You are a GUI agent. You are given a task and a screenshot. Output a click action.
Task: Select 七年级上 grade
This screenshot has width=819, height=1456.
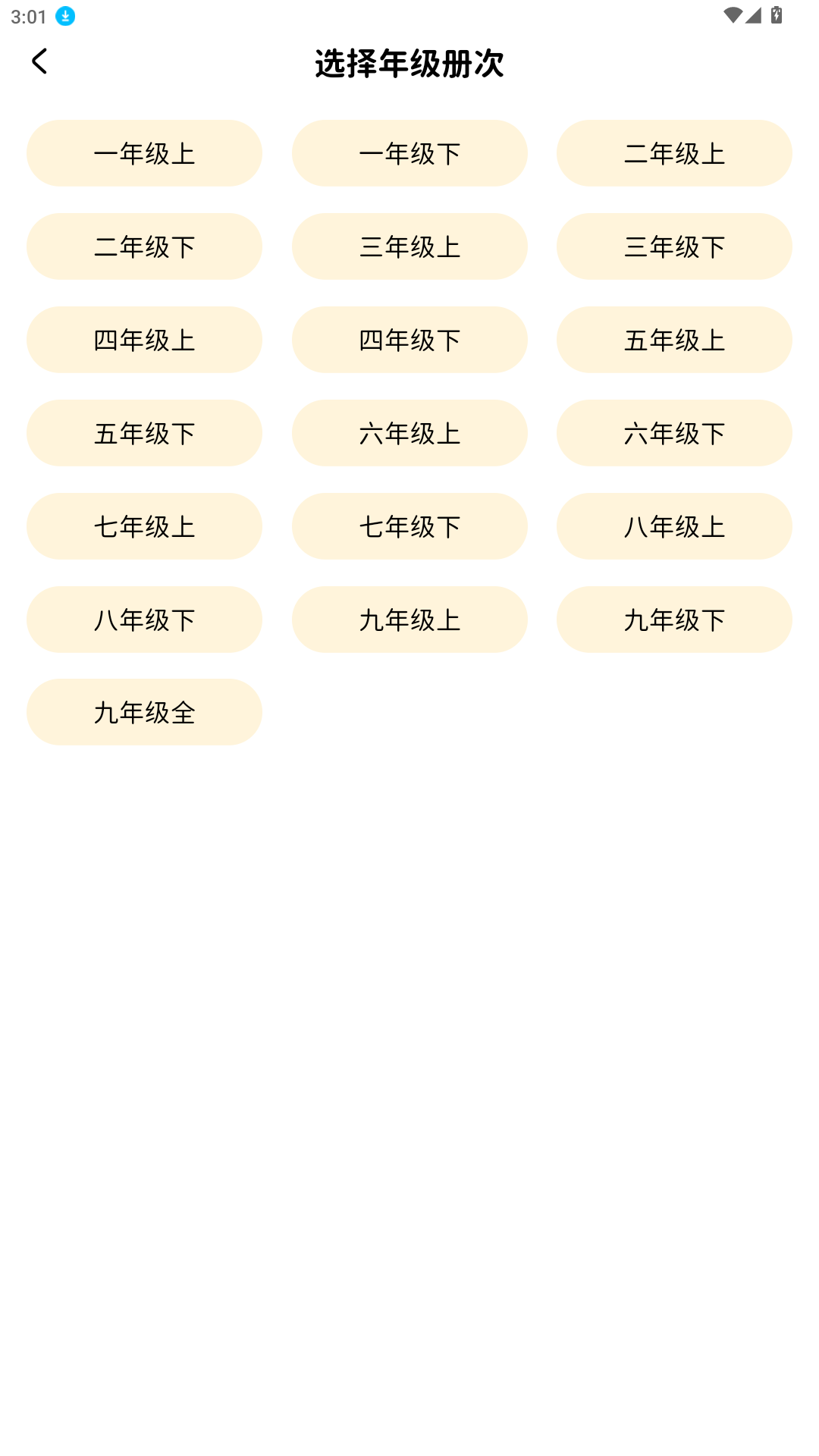[x=144, y=526]
